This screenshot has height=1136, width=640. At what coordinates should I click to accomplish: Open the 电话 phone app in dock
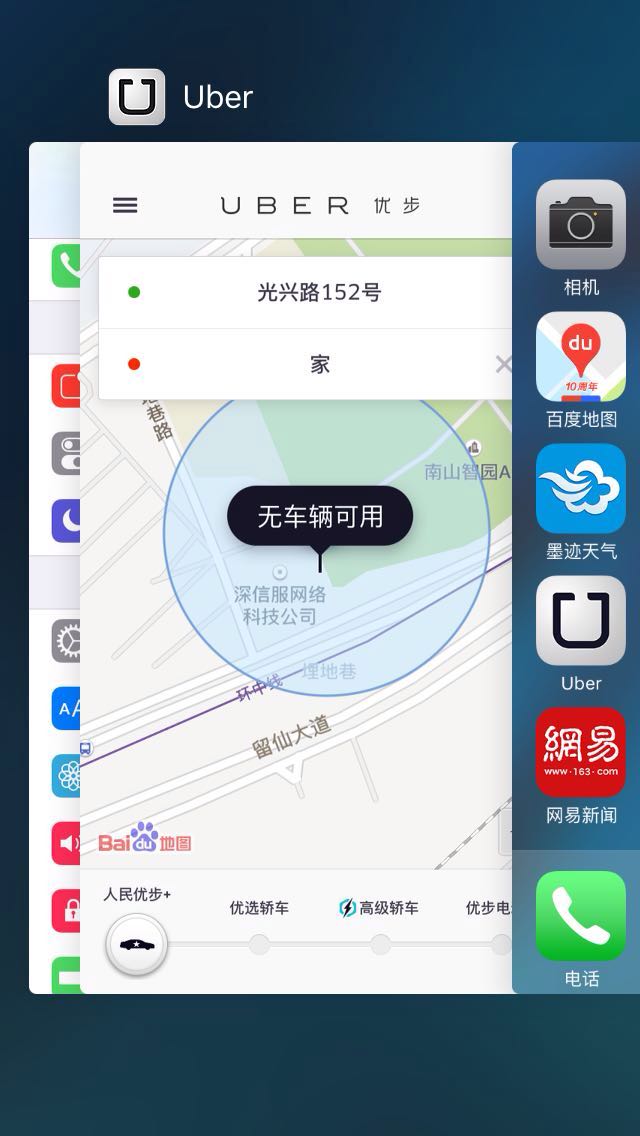(x=580, y=916)
